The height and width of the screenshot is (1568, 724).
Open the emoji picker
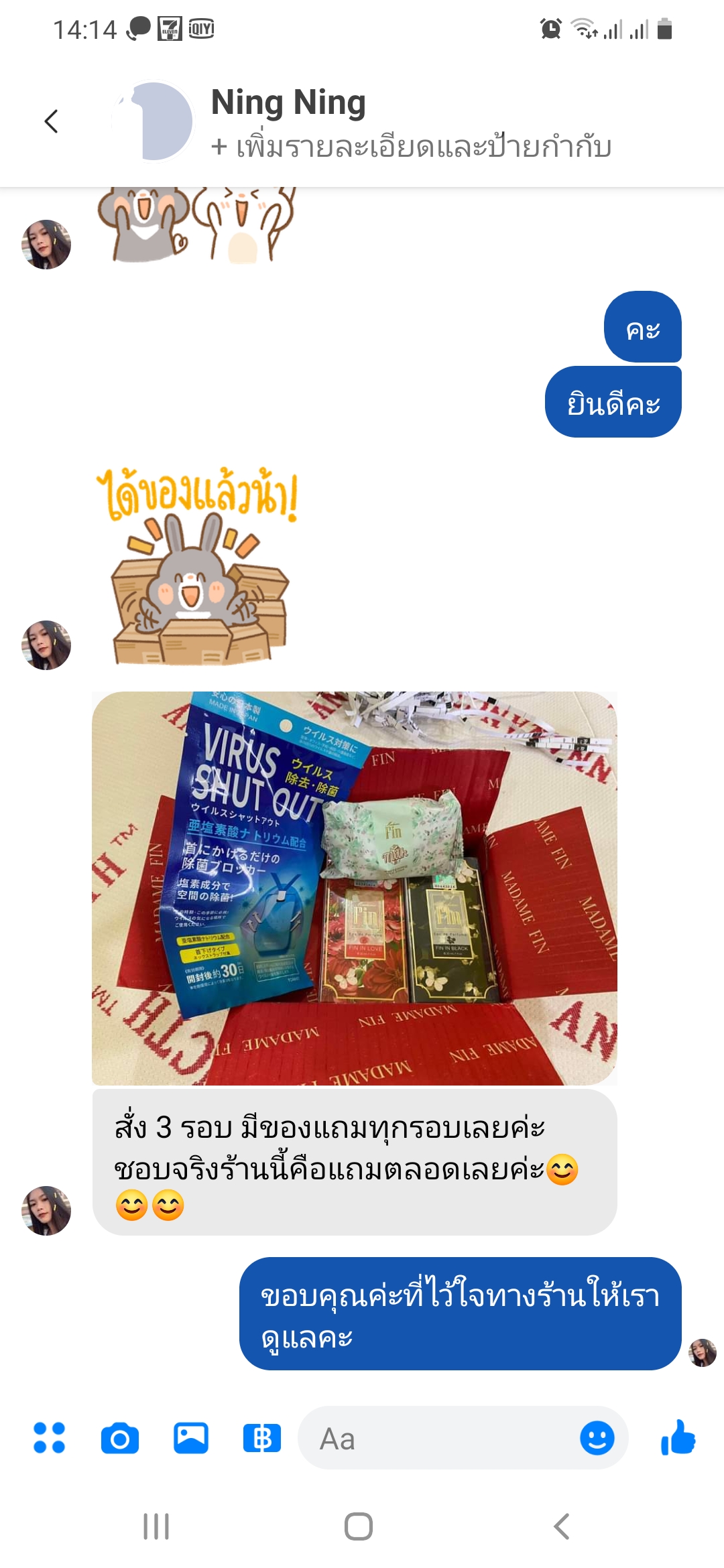[x=597, y=1438]
